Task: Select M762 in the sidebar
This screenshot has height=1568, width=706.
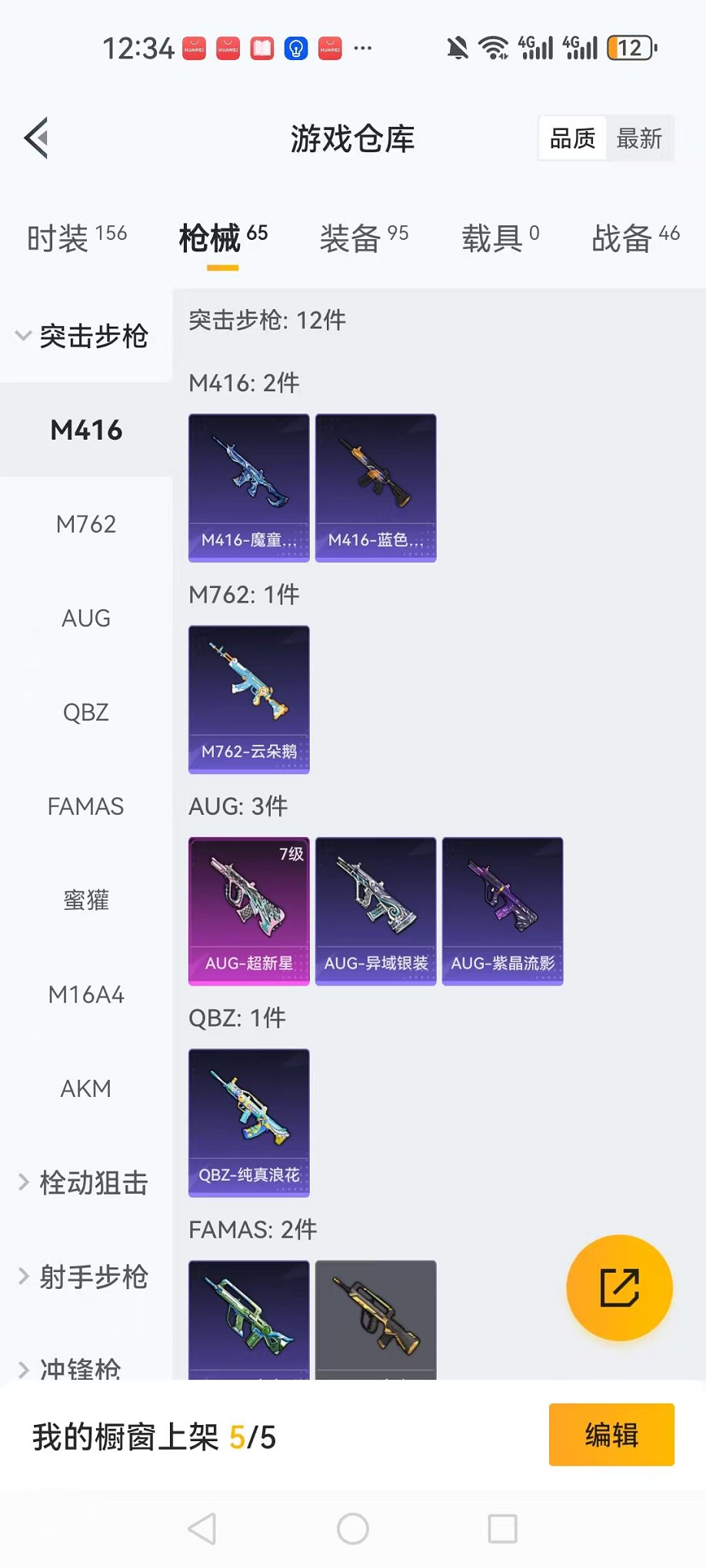Action: click(x=86, y=524)
